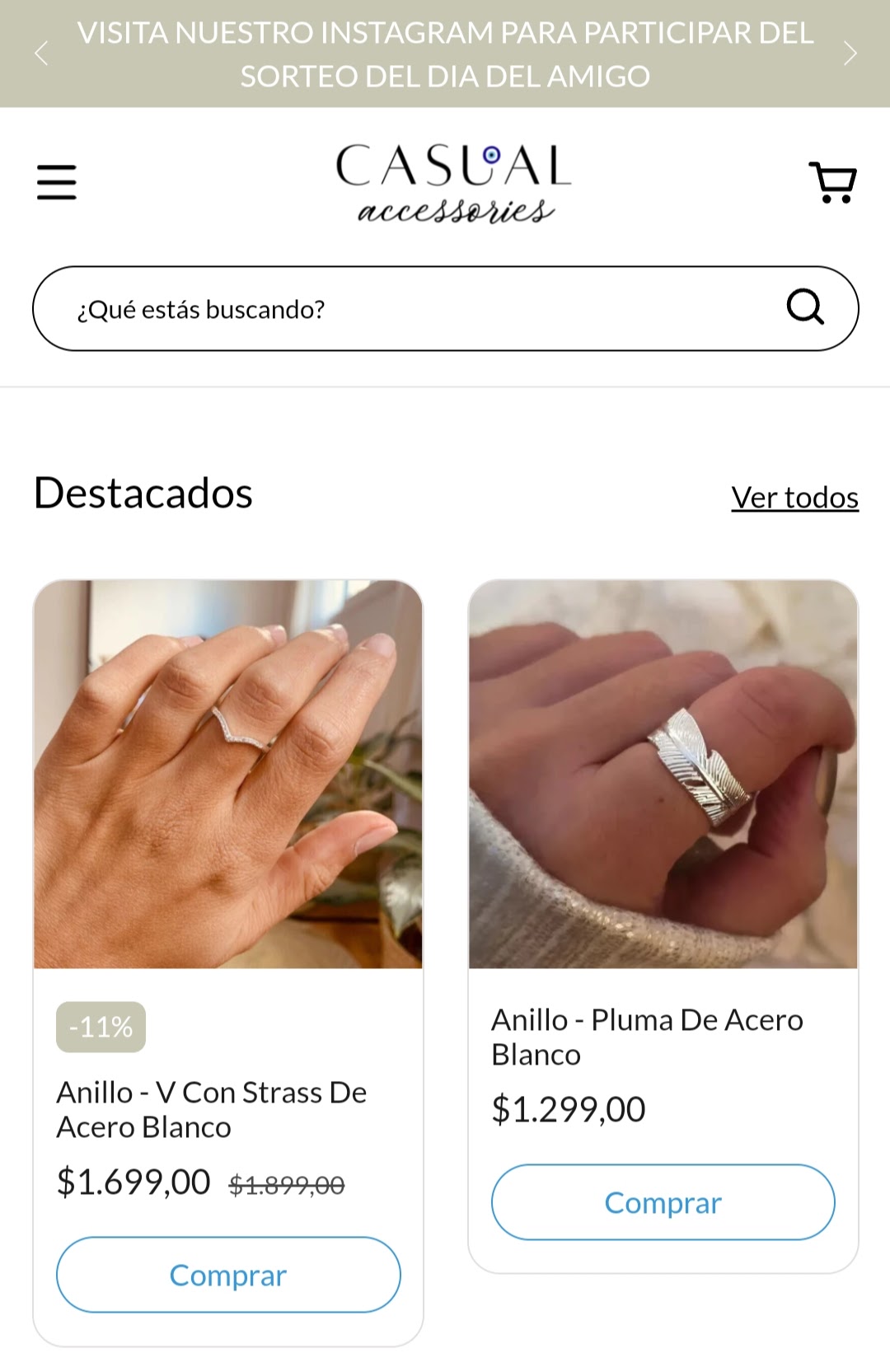The height and width of the screenshot is (1372, 890).
Task: Open the Anillo V Con Strass product photo
Action: [x=228, y=774]
